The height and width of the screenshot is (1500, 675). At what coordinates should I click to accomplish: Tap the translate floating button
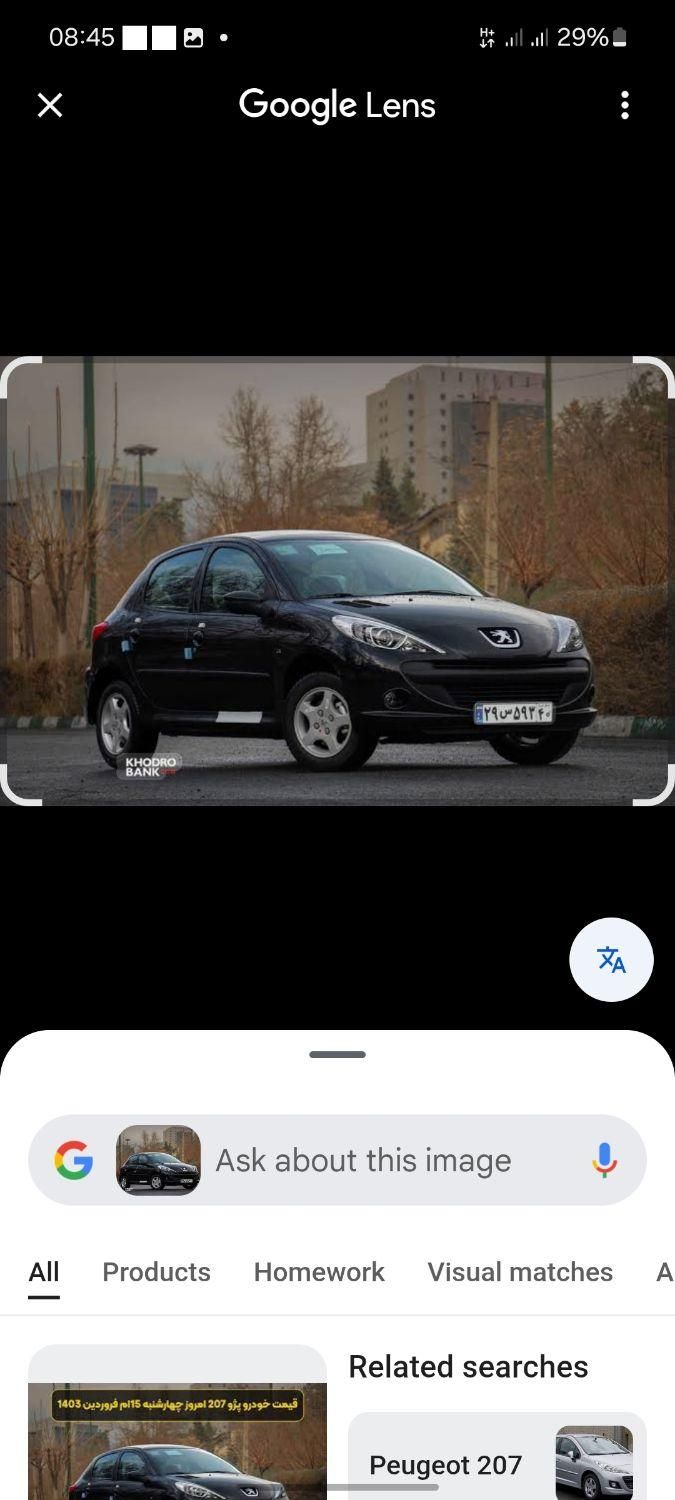click(611, 960)
